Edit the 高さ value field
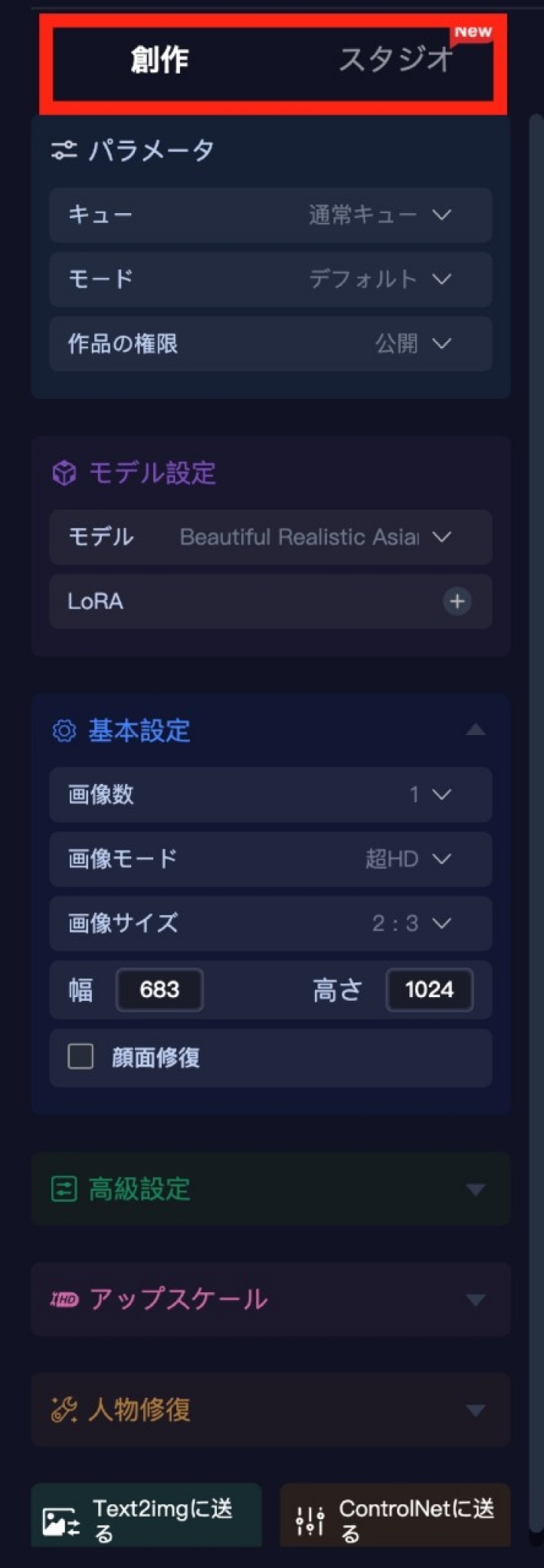Image resolution: width=544 pixels, height=1568 pixels. point(429,989)
